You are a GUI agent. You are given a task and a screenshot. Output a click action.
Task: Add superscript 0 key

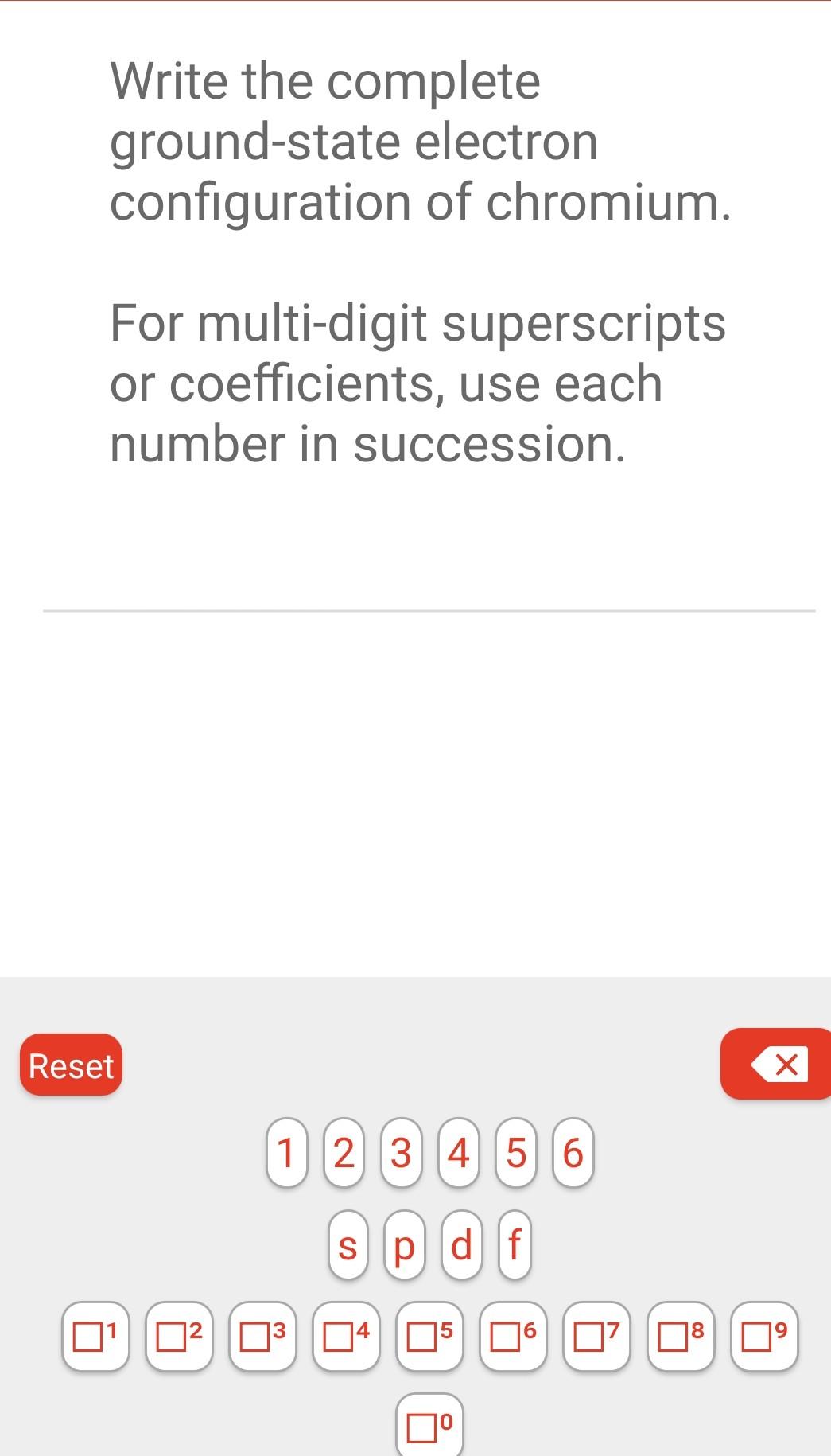click(x=429, y=1426)
